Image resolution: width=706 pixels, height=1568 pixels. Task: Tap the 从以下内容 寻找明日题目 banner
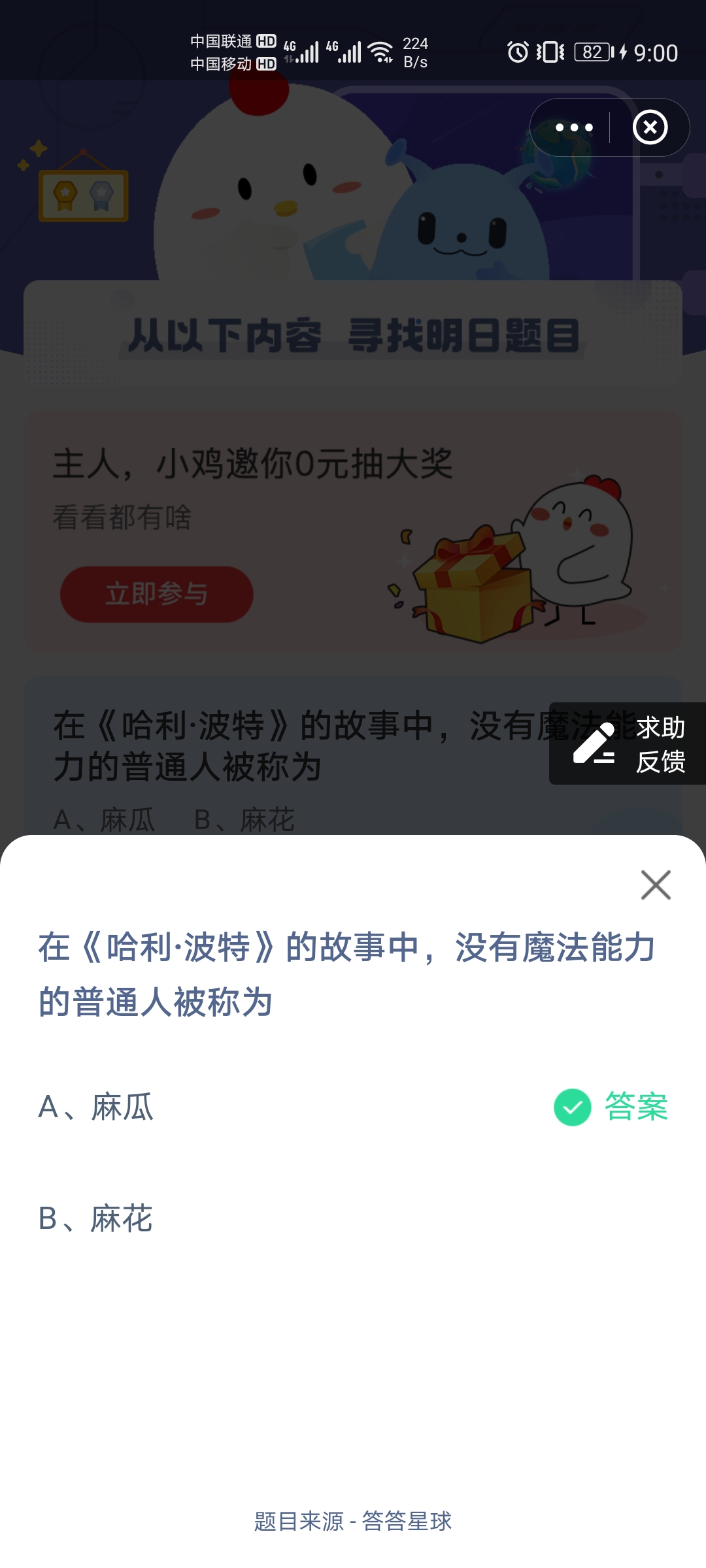coord(353,335)
